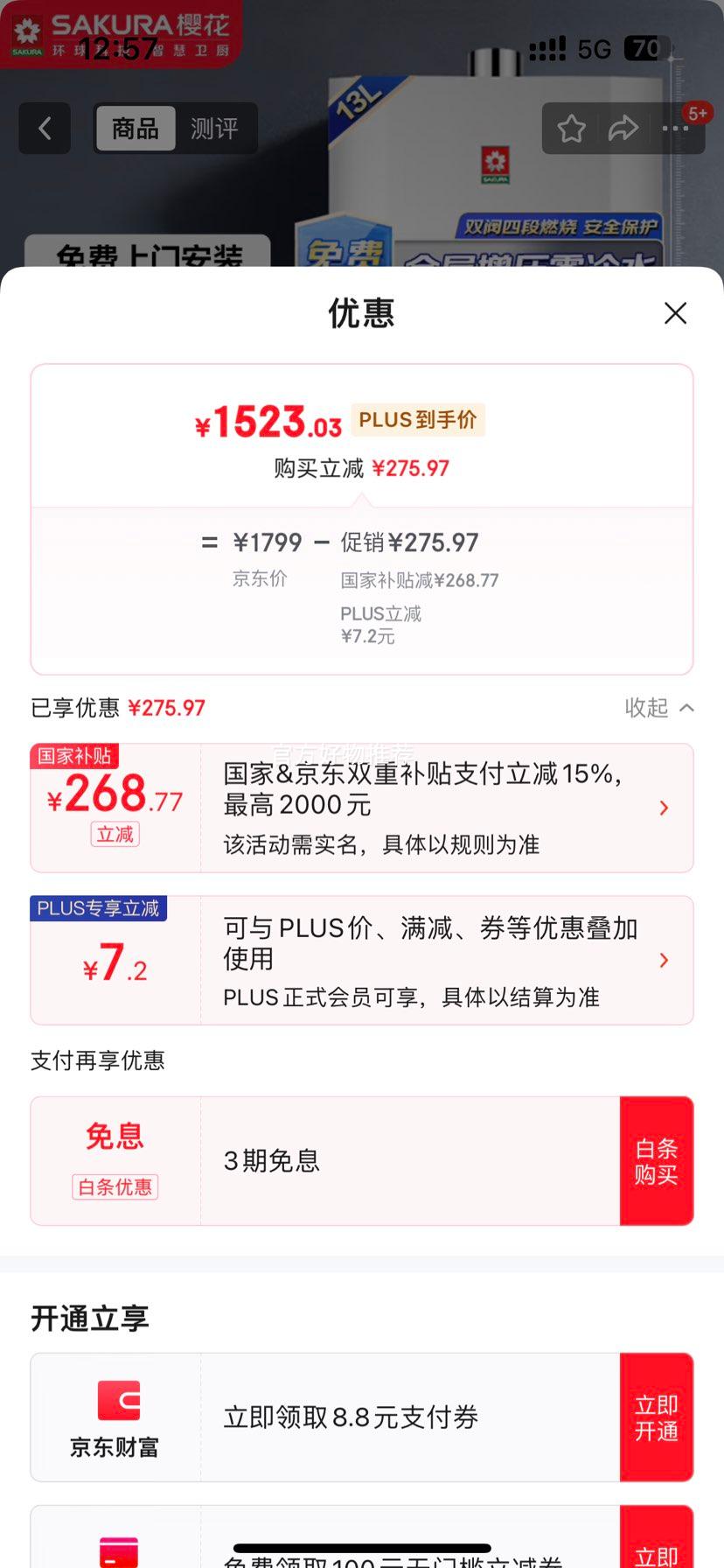Open the more options menu with 5+ badge

[674, 129]
